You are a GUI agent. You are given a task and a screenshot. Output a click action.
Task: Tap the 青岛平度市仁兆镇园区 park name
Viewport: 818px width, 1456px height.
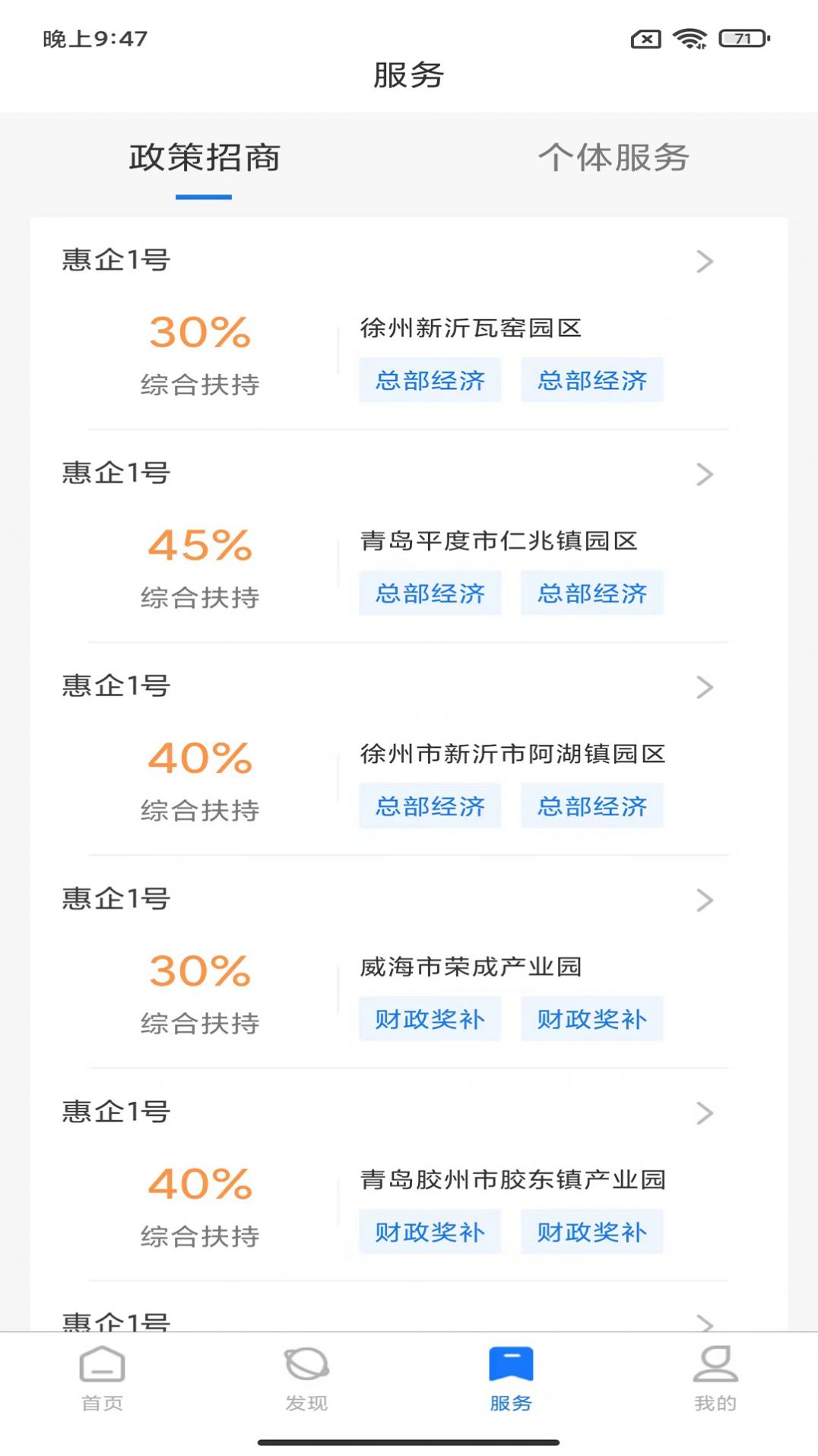coord(500,542)
